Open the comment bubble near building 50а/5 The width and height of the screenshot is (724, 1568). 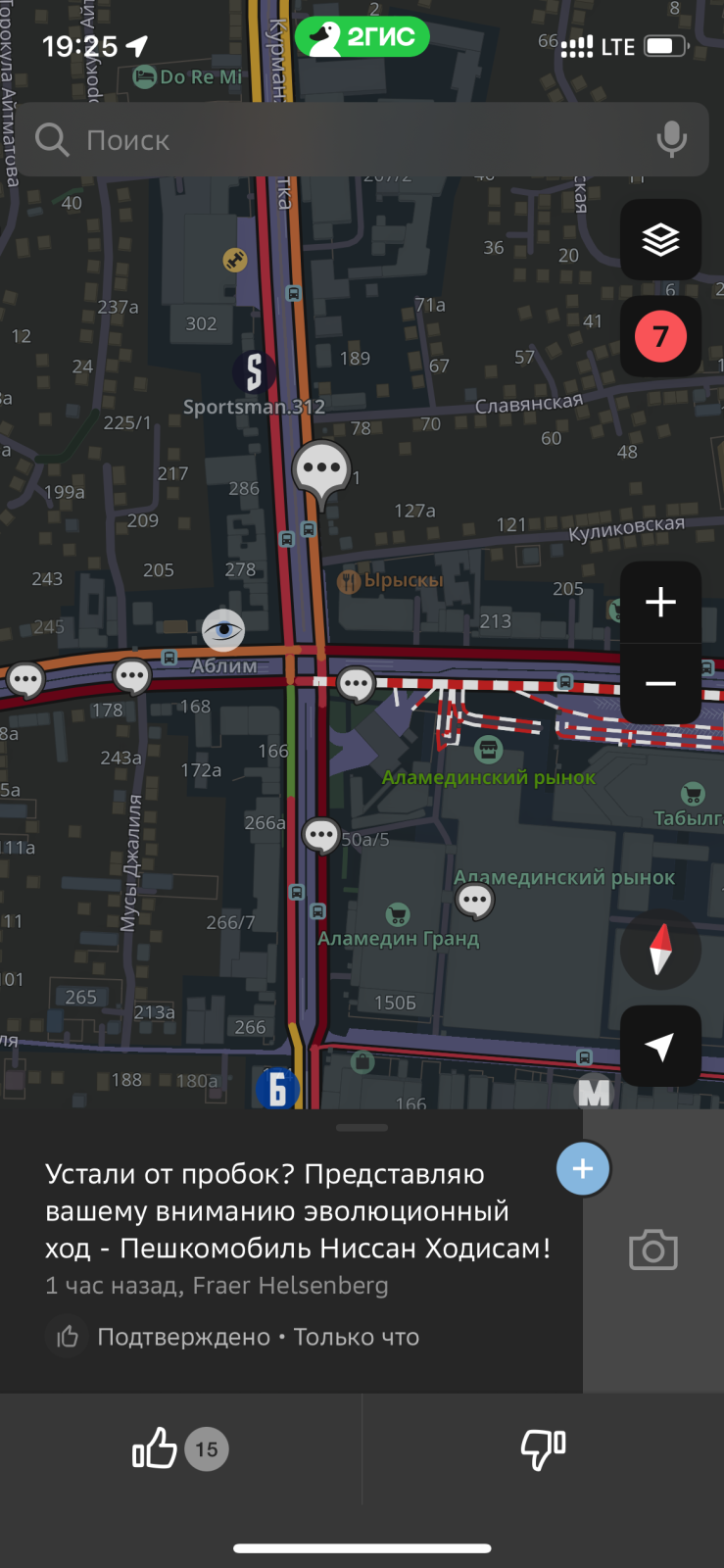pos(321,836)
